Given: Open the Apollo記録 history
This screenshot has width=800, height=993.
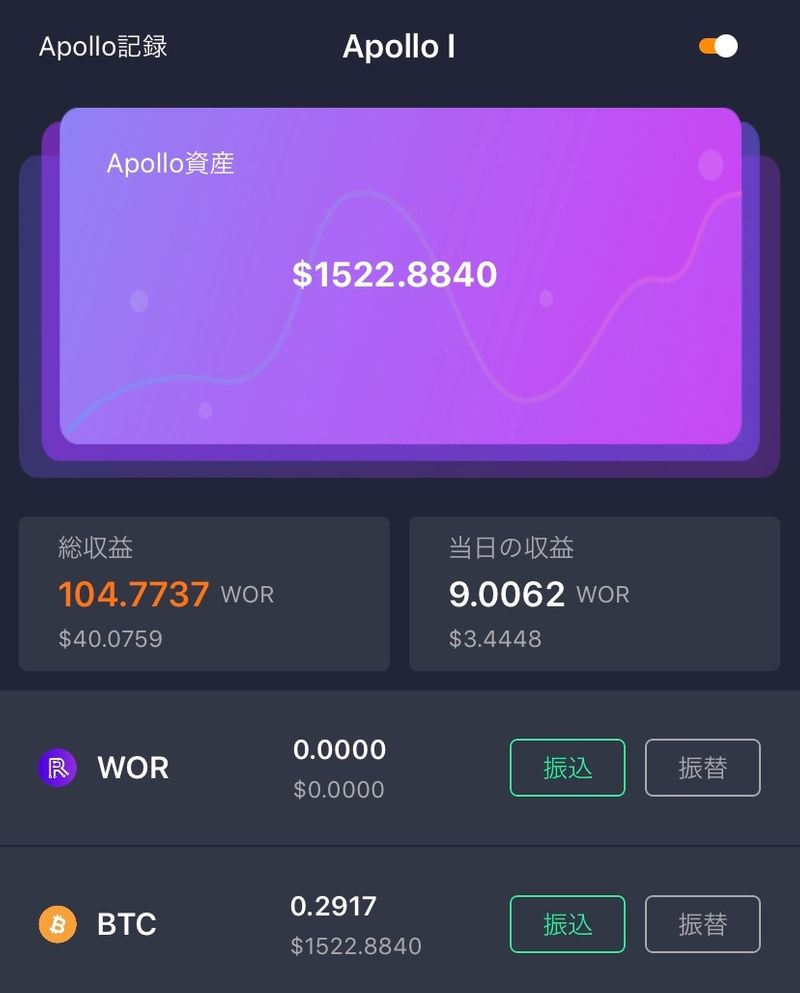Looking at the screenshot, I should click(x=103, y=47).
